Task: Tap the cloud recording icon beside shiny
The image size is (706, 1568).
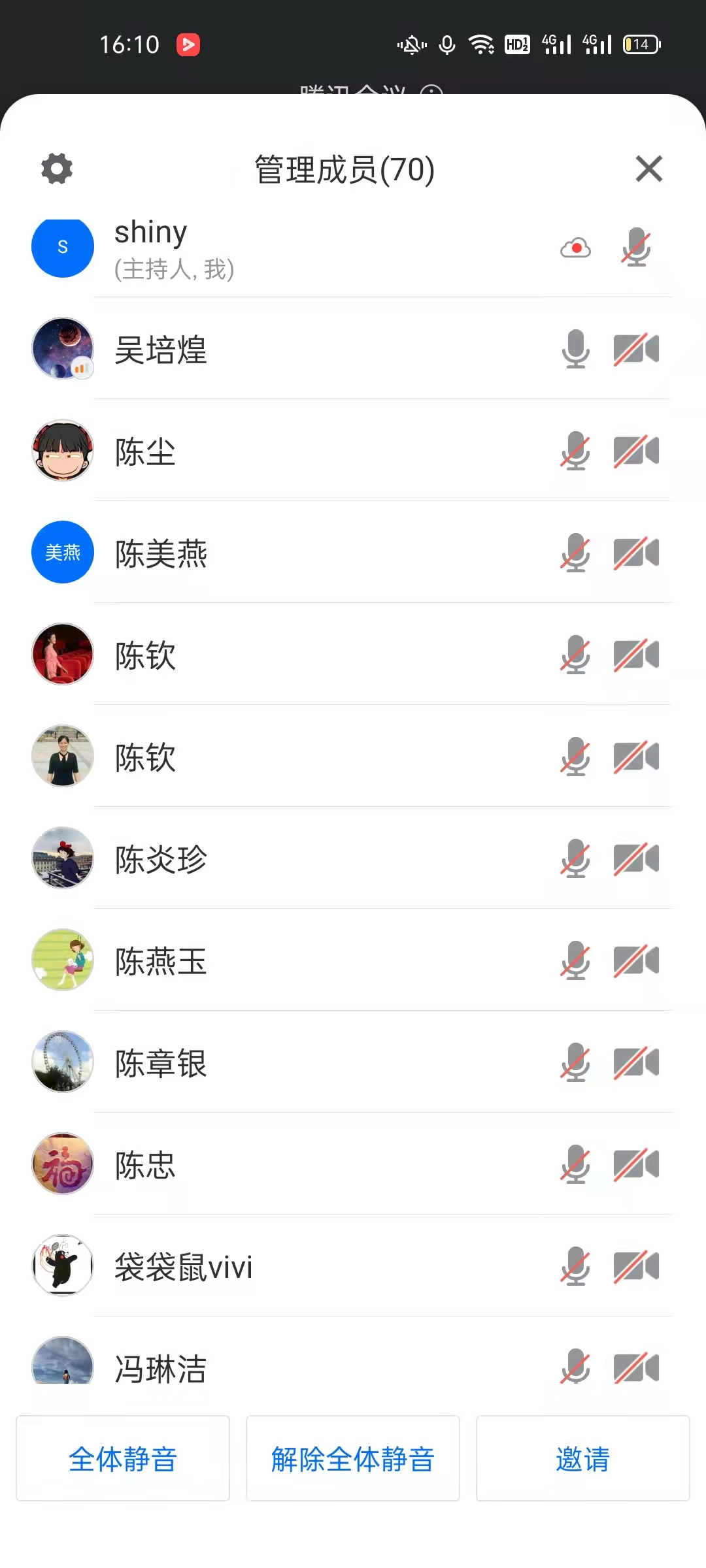Action: [x=575, y=248]
